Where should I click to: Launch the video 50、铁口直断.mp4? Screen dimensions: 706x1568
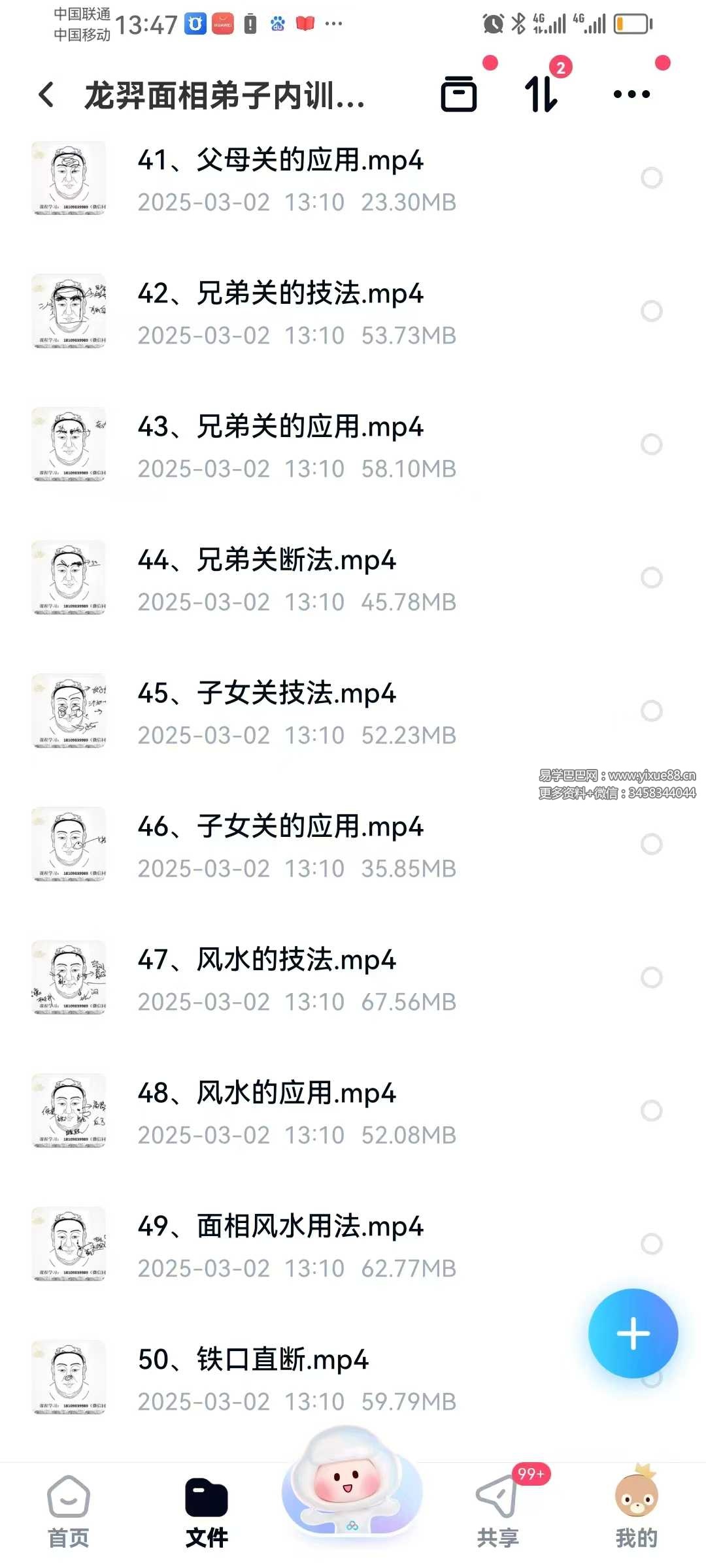pos(253,1360)
